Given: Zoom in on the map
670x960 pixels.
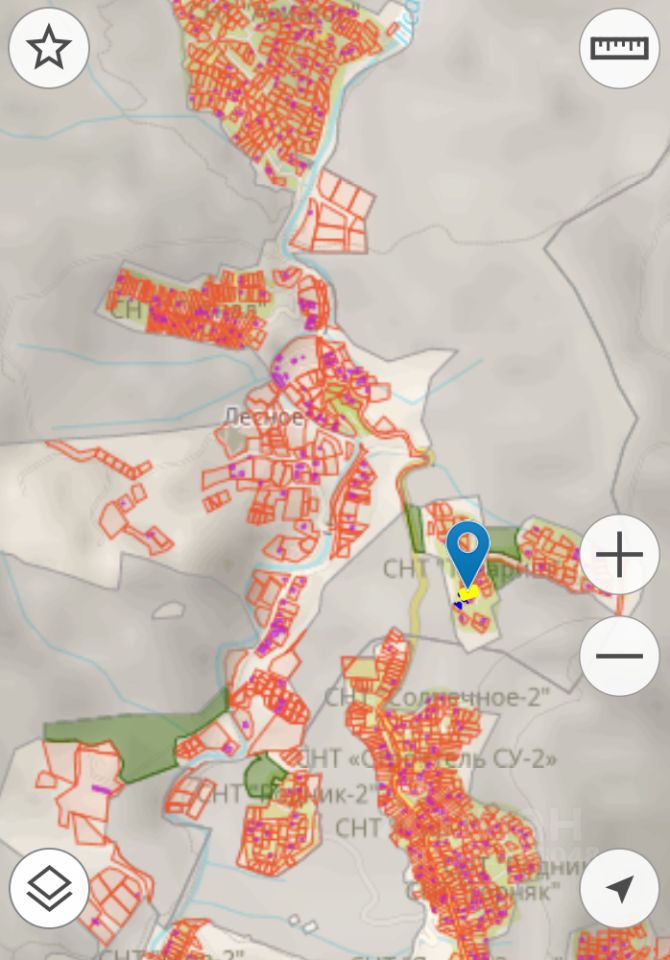Looking at the screenshot, I should click(619, 555).
